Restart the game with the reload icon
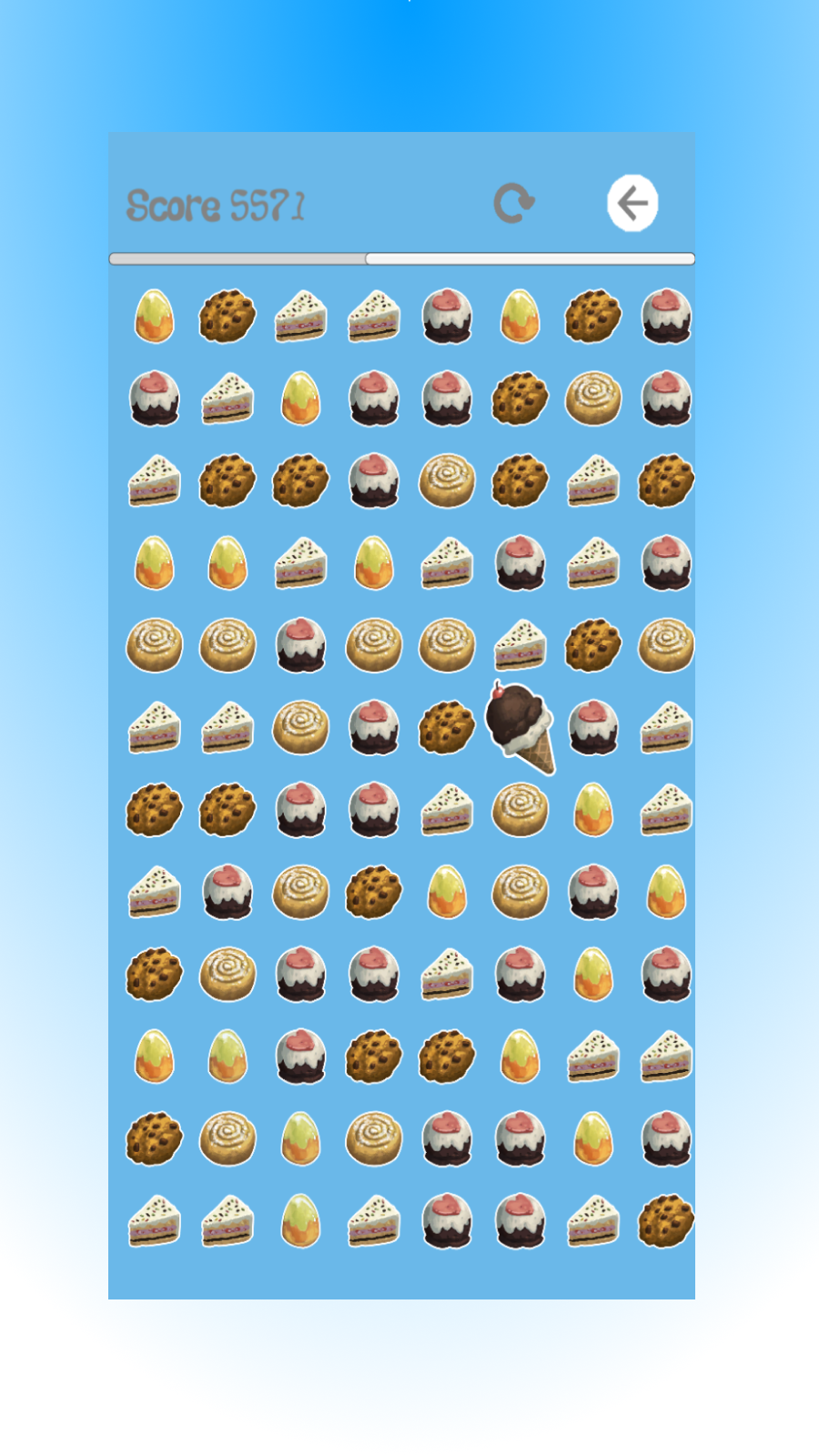Screen dimensions: 819x1456 tap(514, 203)
